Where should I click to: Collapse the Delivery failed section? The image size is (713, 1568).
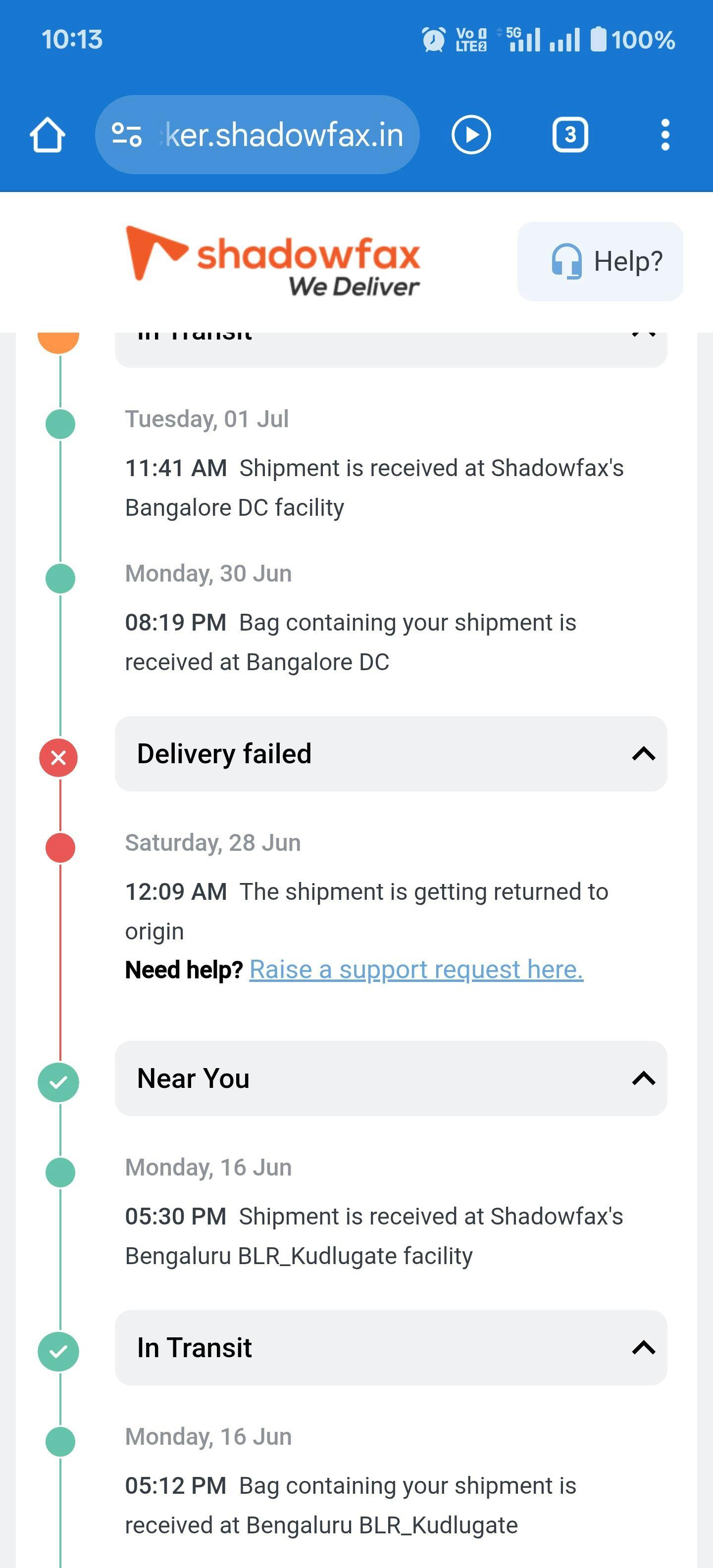point(391,754)
